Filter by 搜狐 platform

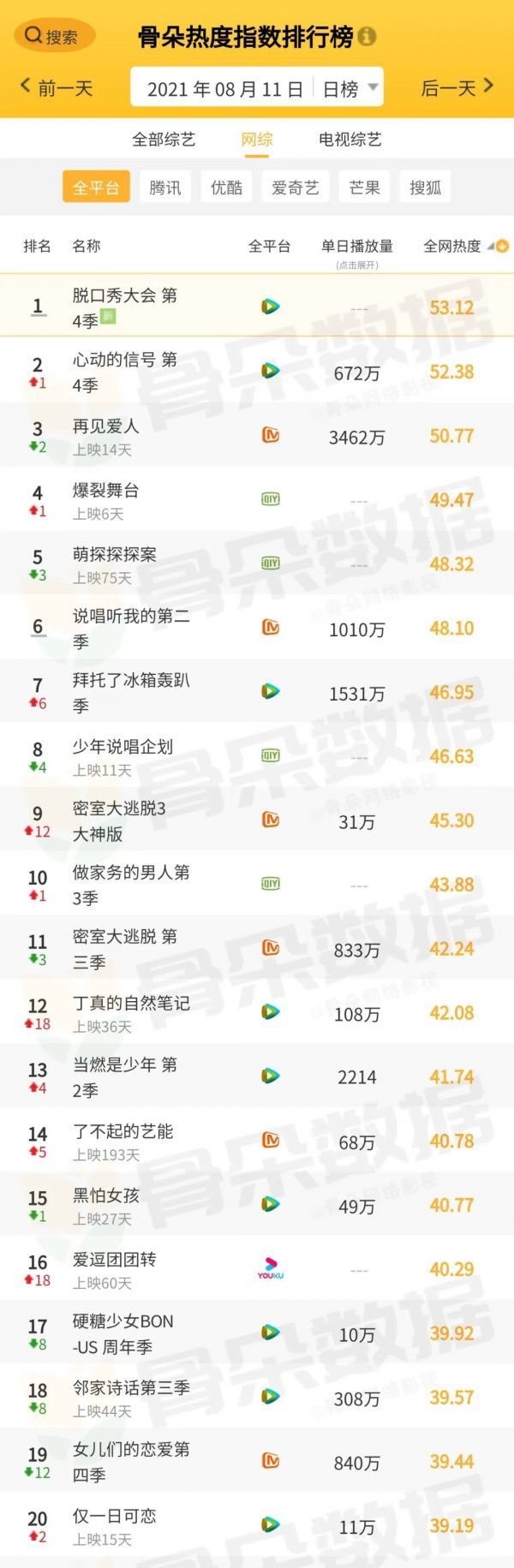point(425,188)
